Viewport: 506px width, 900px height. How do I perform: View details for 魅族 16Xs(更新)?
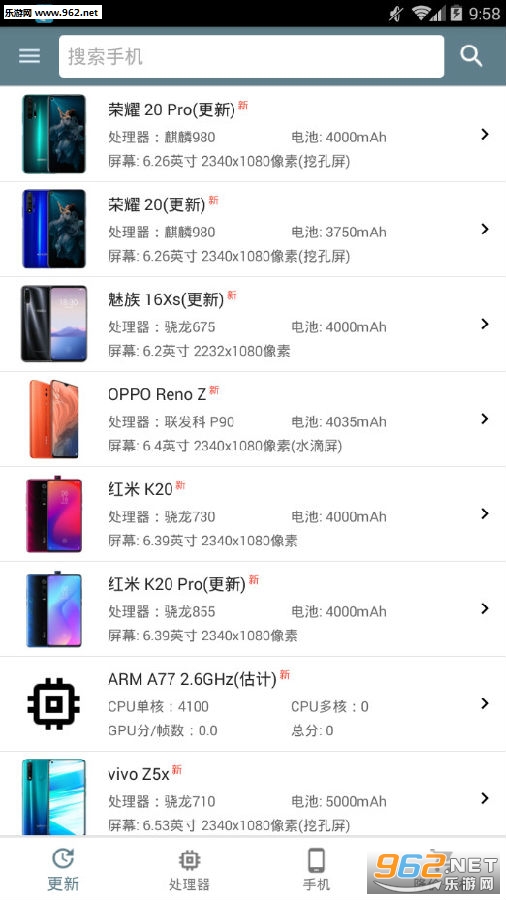(x=253, y=324)
